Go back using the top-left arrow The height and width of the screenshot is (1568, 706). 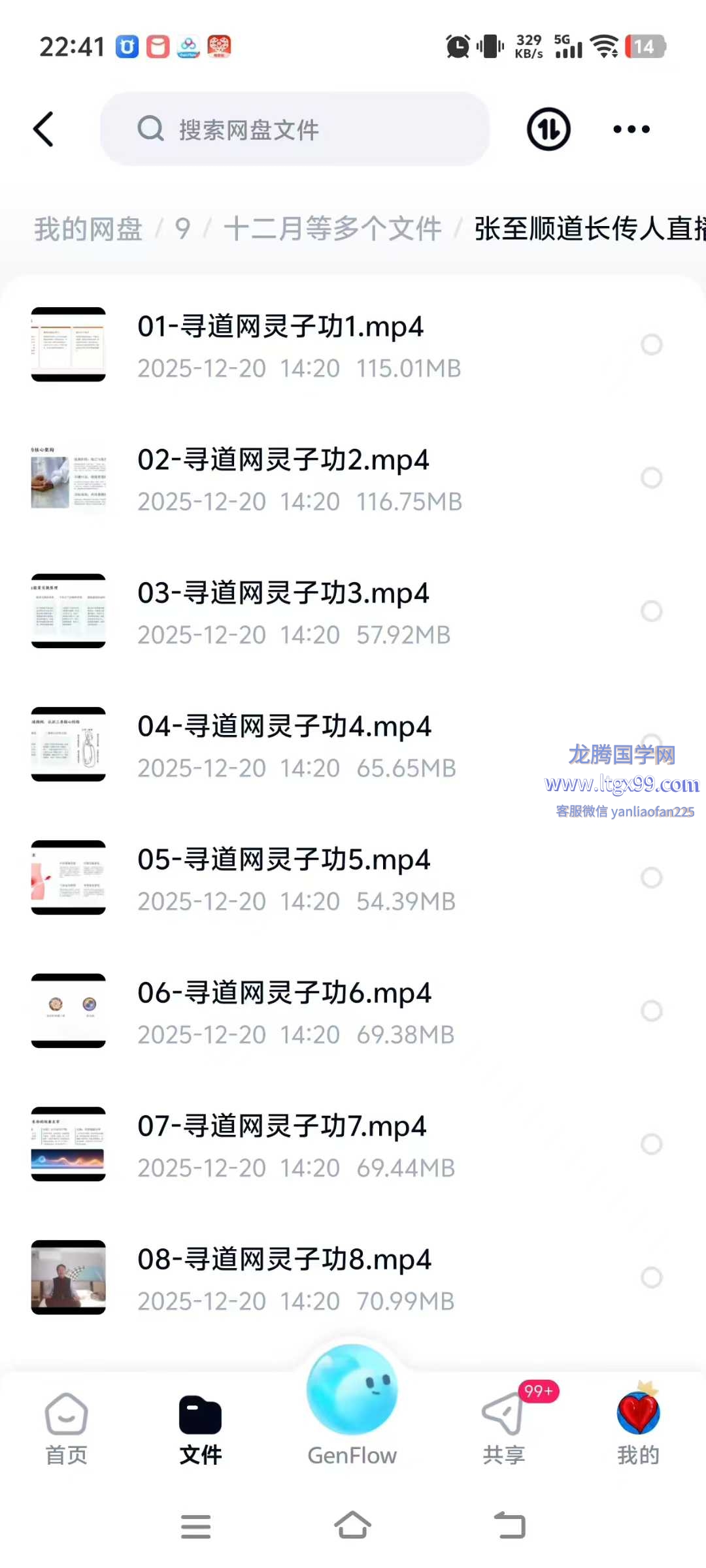pyautogui.click(x=44, y=129)
